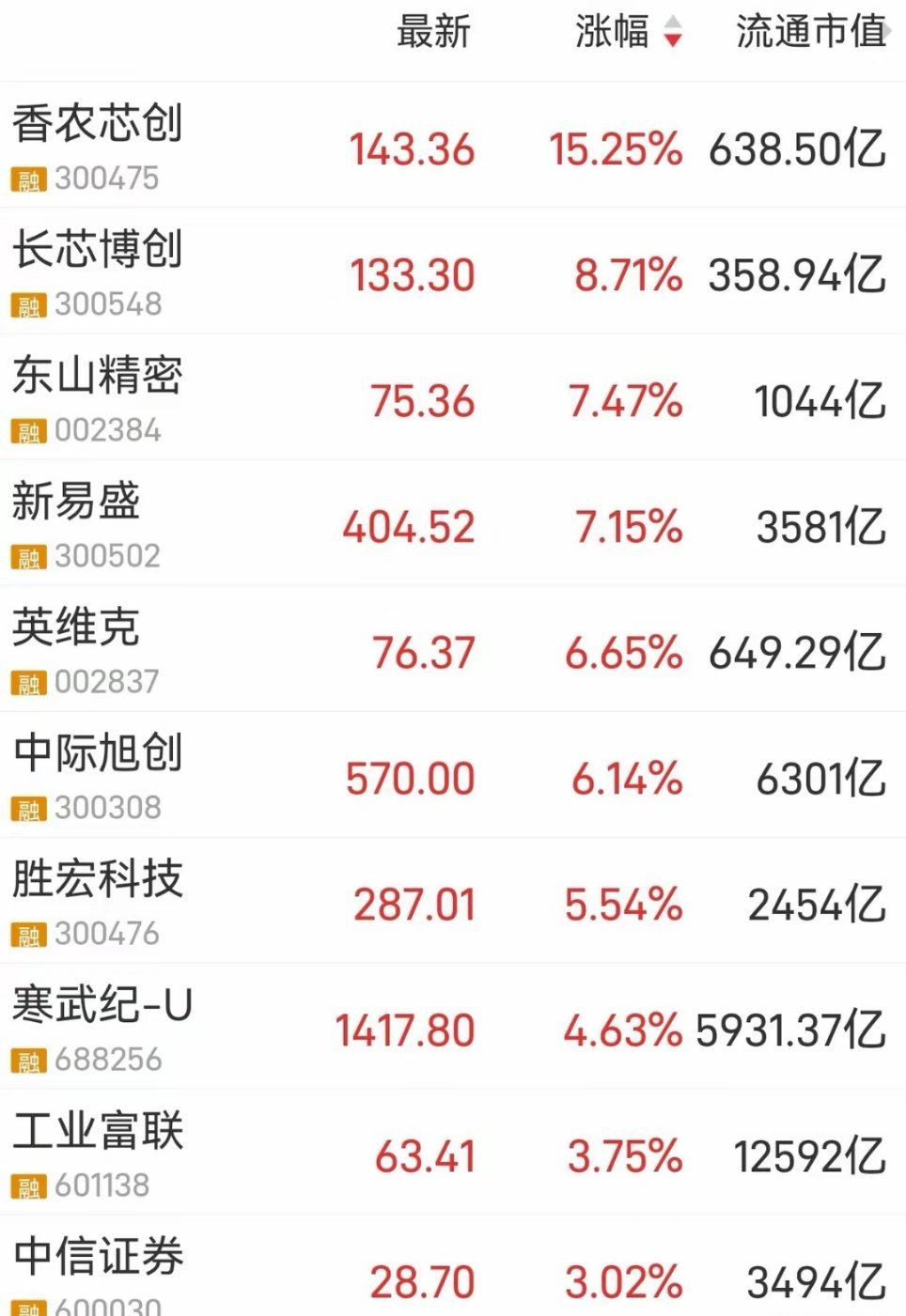
Task: Toggle sort order on 流通市值 column
Action: coord(810,31)
